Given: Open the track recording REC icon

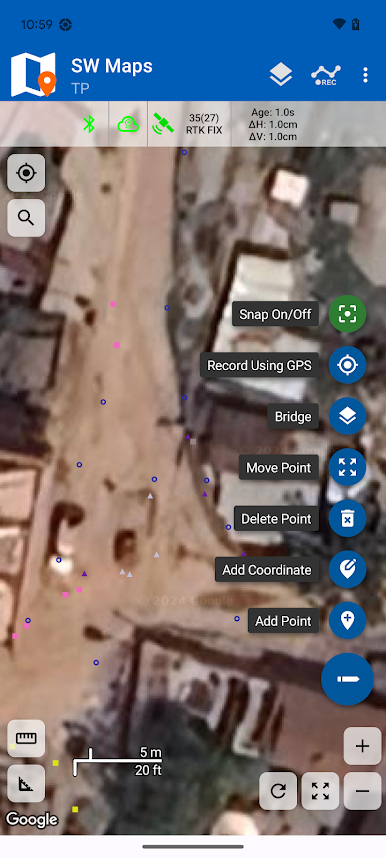Looking at the screenshot, I should (x=326, y=75).
